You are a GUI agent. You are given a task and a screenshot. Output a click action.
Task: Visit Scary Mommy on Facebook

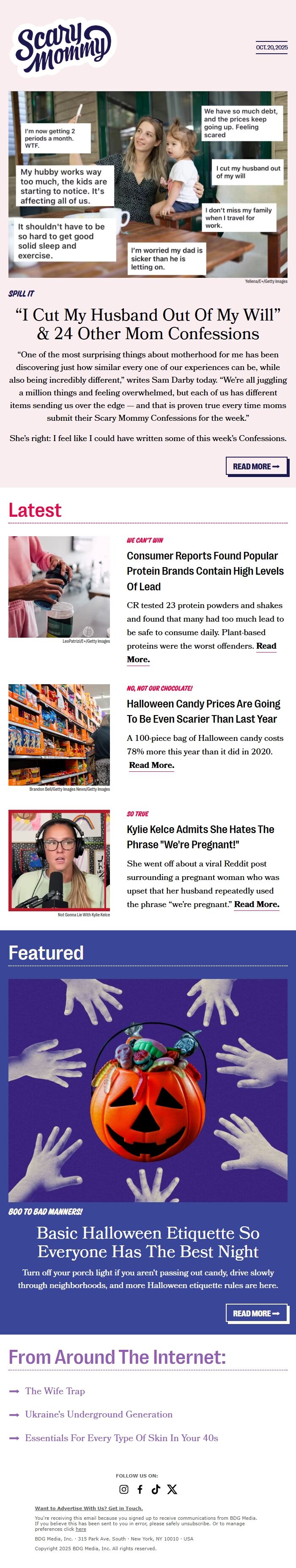click(x=140, y=1489)
